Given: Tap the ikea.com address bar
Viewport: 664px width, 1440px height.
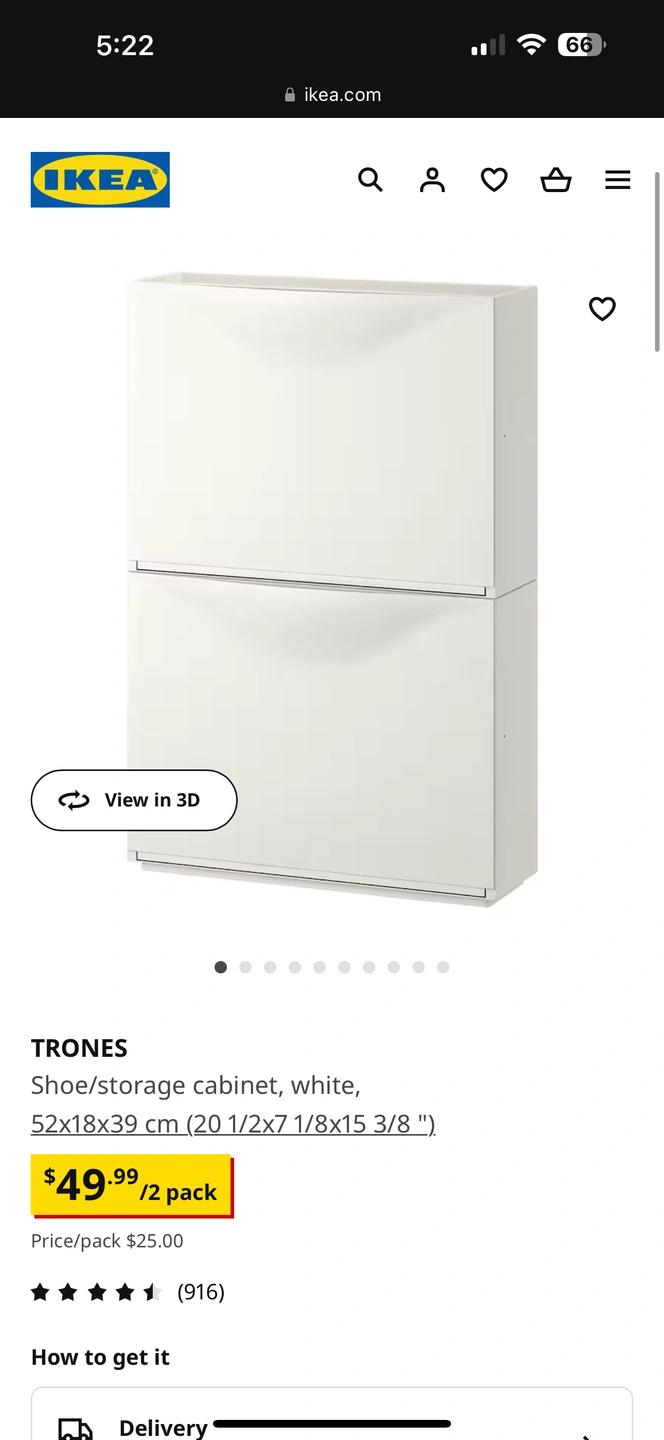Looking at the screenshot, I should click(x=332, y=95).
